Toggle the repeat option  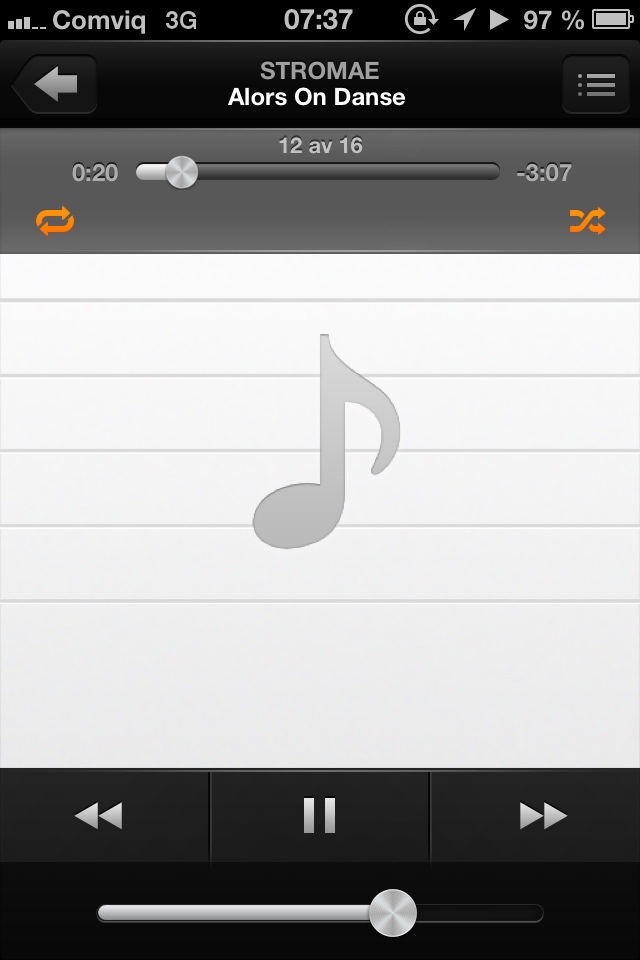[56, 221]
